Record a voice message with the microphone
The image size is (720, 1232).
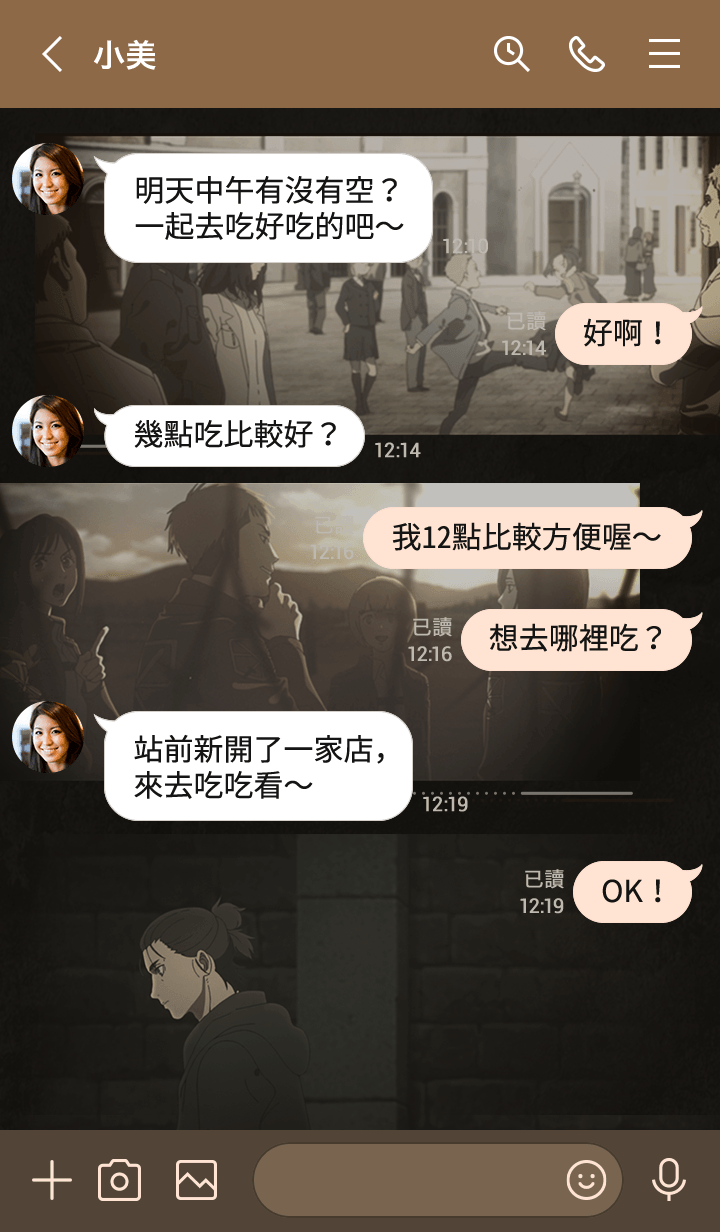pyautogui.click(x=668, y=1181)
